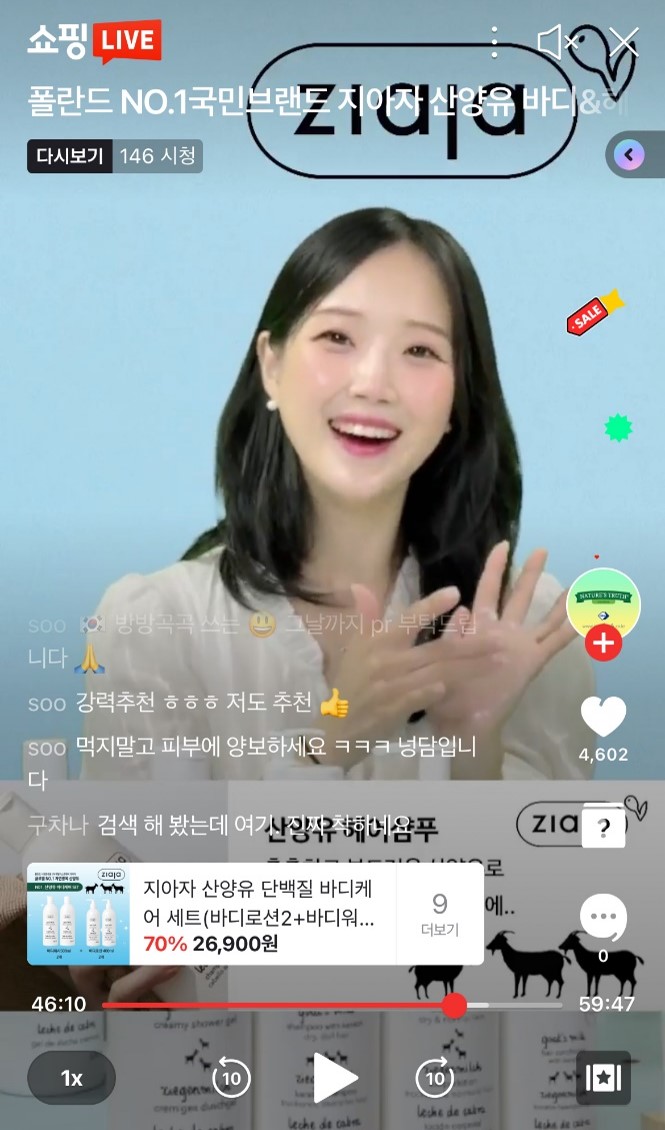Expand the collapsed side panel arrow
Image resolution: width=665 pixels, height=1130 pixels.
(x=631, y=155)
